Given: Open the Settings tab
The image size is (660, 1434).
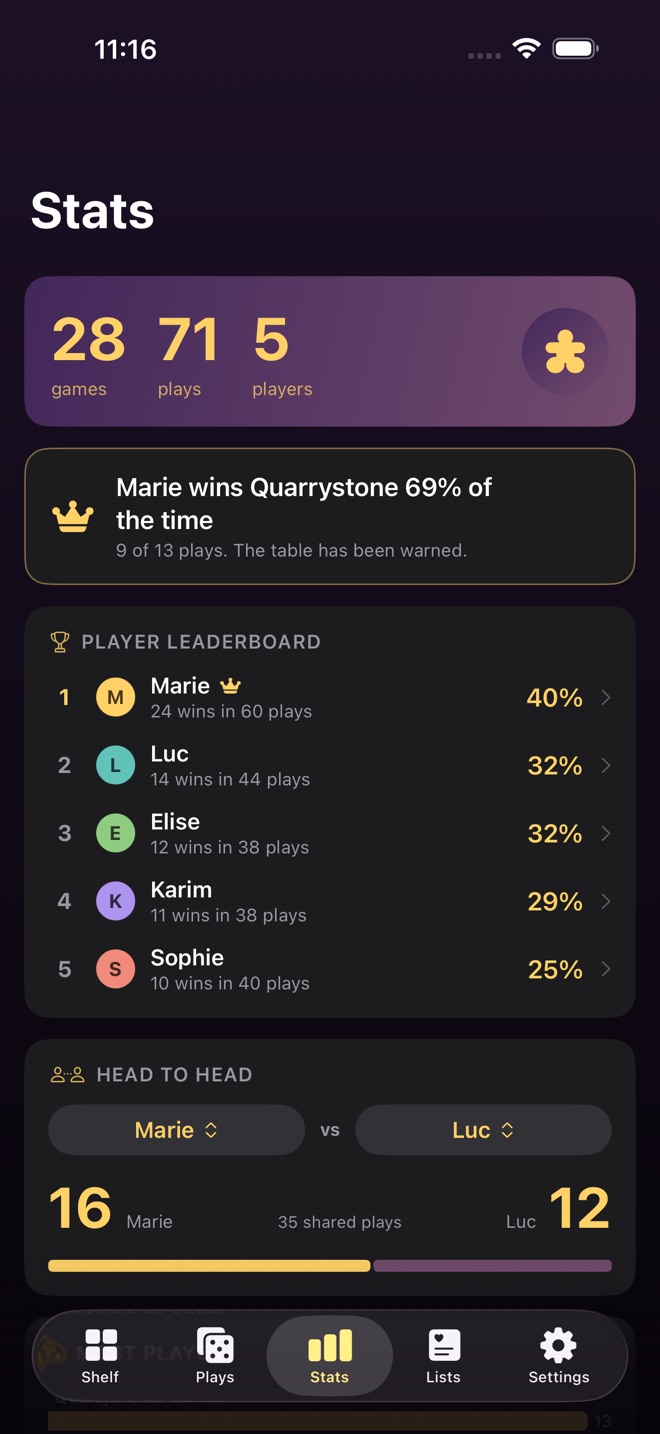Looking at the screenshot, I should 558,1356.
